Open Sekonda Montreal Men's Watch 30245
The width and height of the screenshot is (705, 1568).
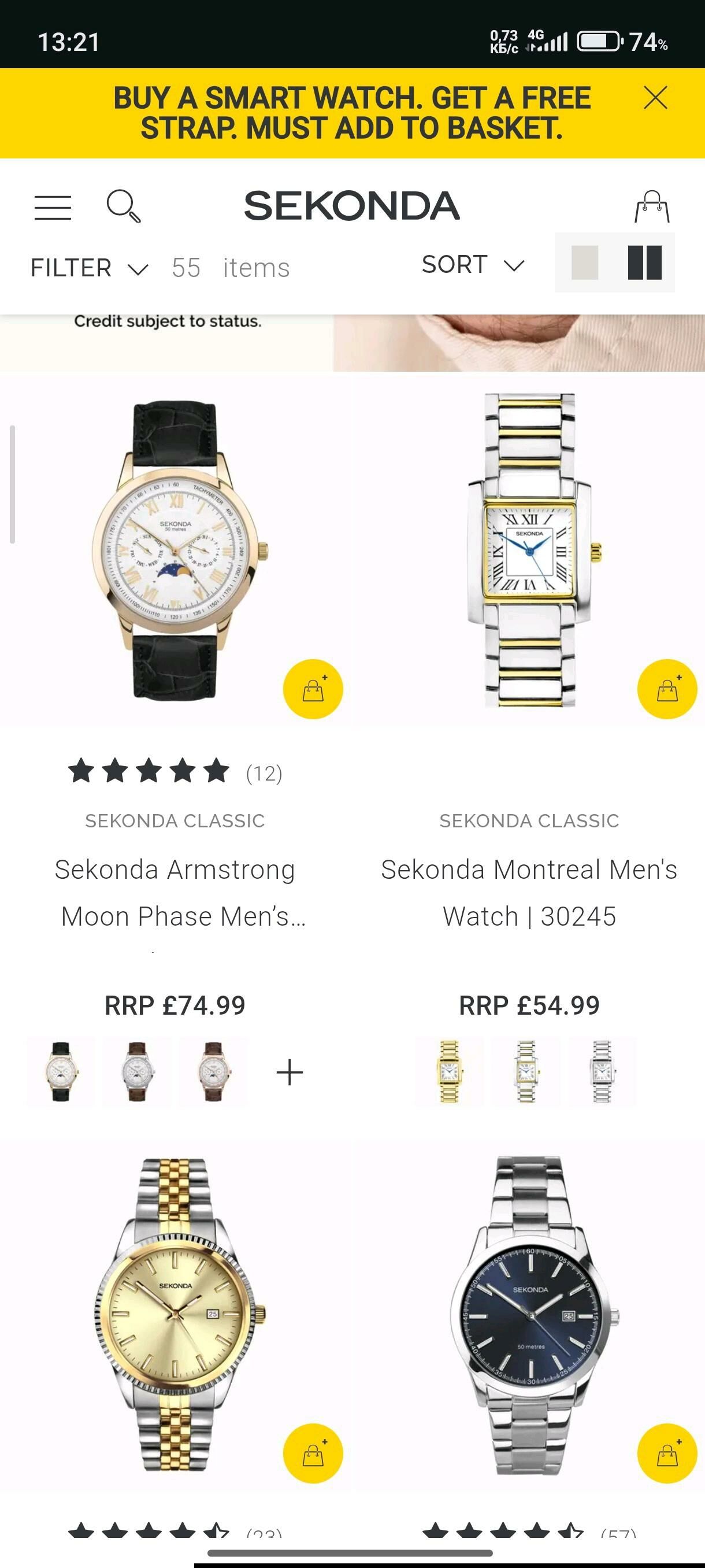[529, 892]
